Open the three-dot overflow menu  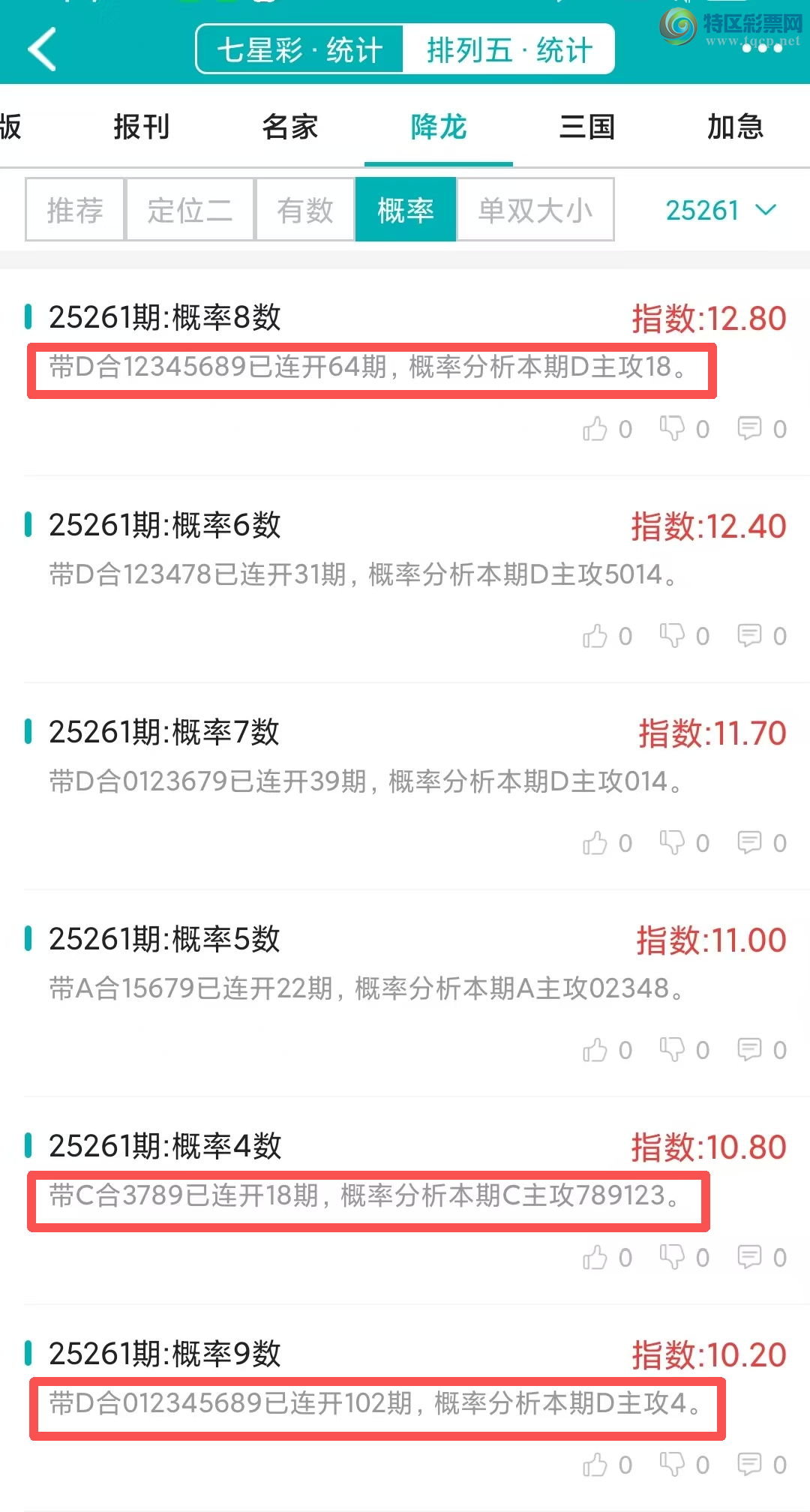(x=762, y=48)
